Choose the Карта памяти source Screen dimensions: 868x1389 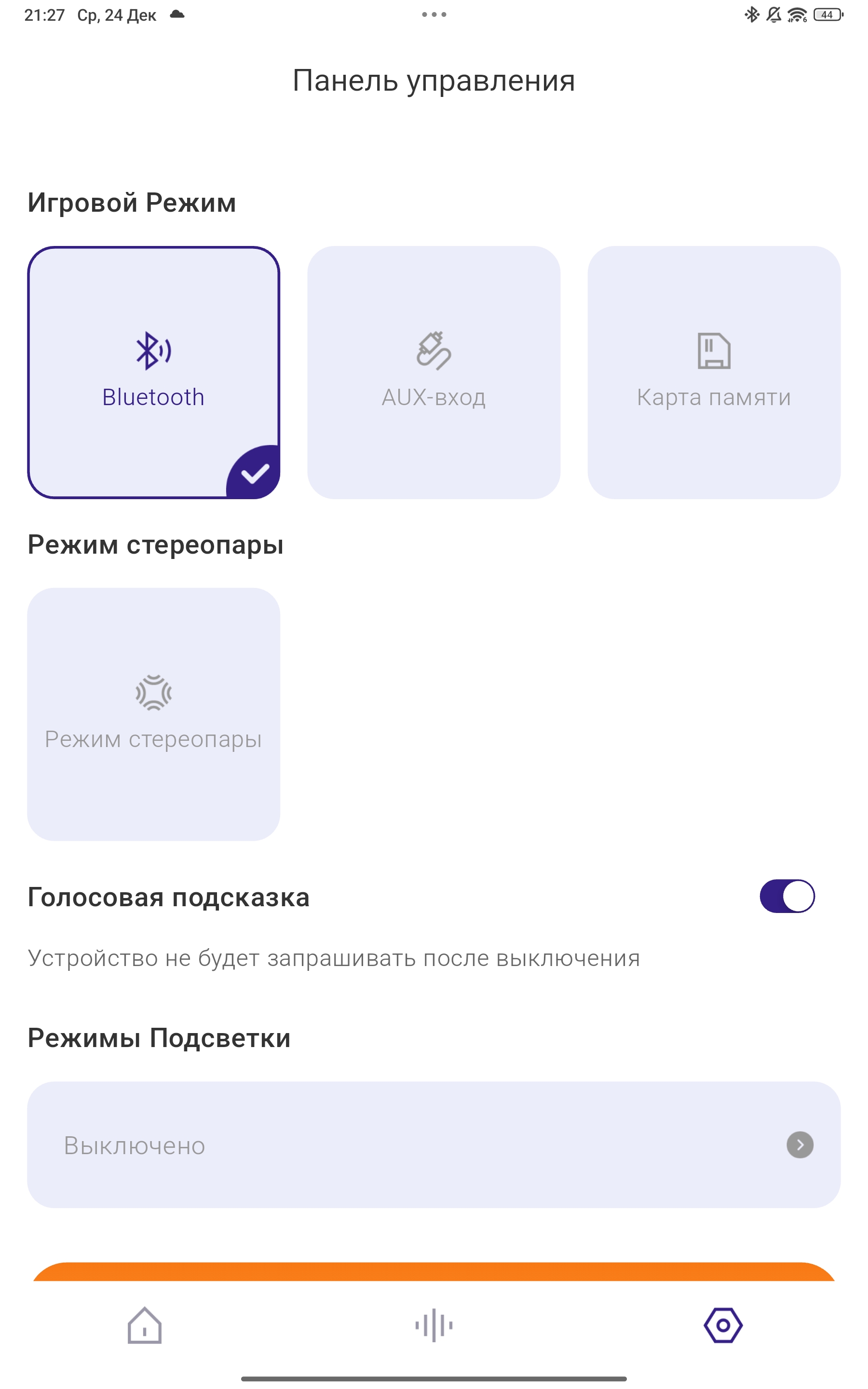tap(714, 372)
